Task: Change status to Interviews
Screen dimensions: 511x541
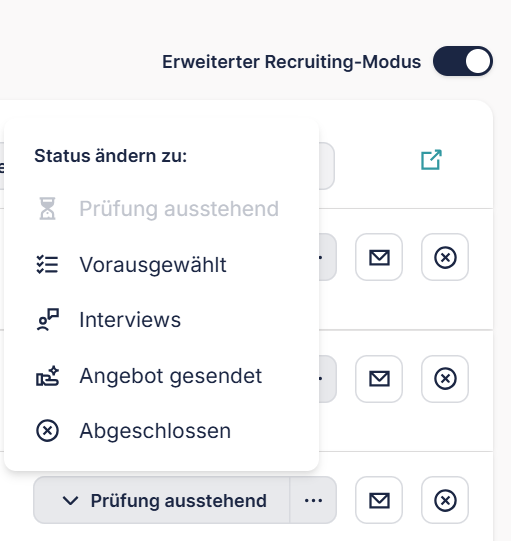Action: point(161,320)
